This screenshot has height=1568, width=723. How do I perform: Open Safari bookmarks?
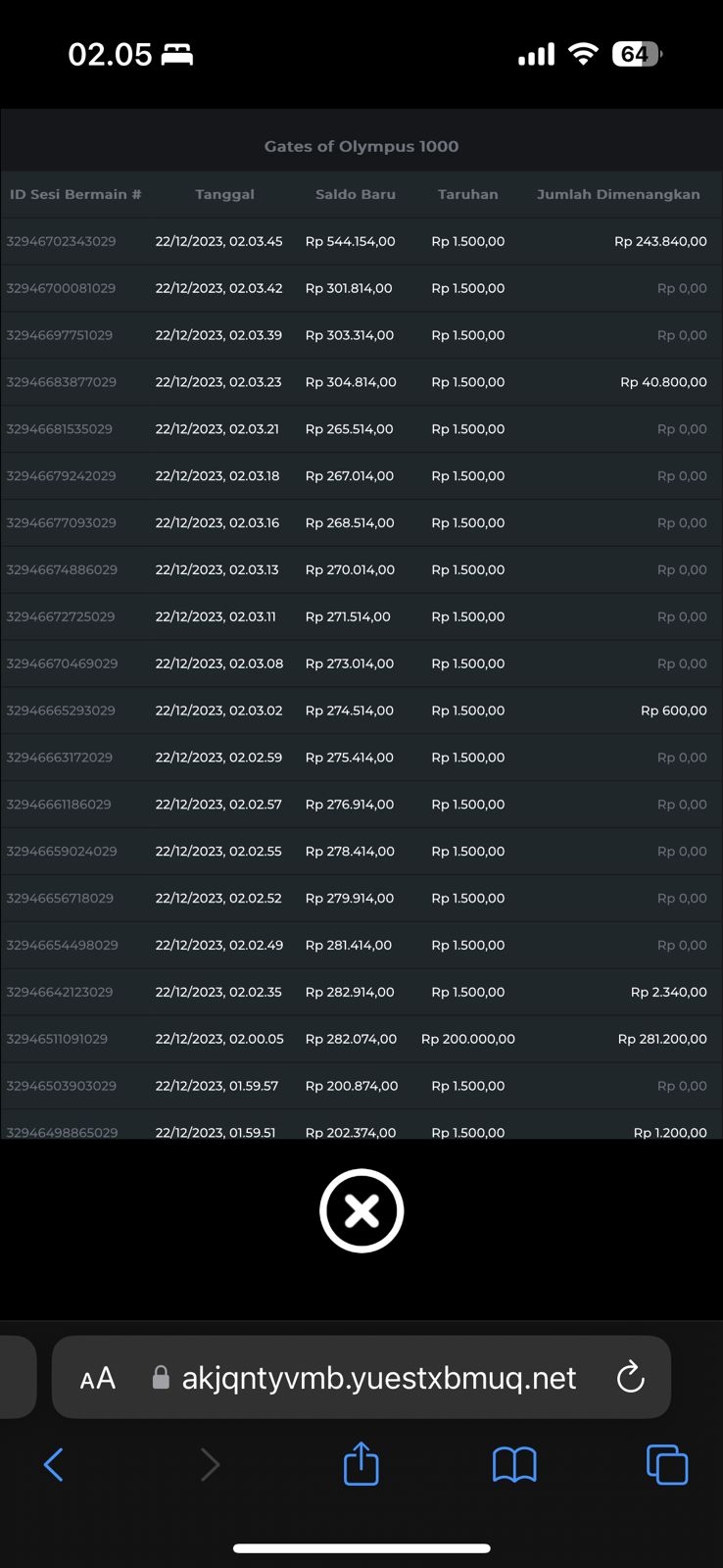coord(514,1465)
